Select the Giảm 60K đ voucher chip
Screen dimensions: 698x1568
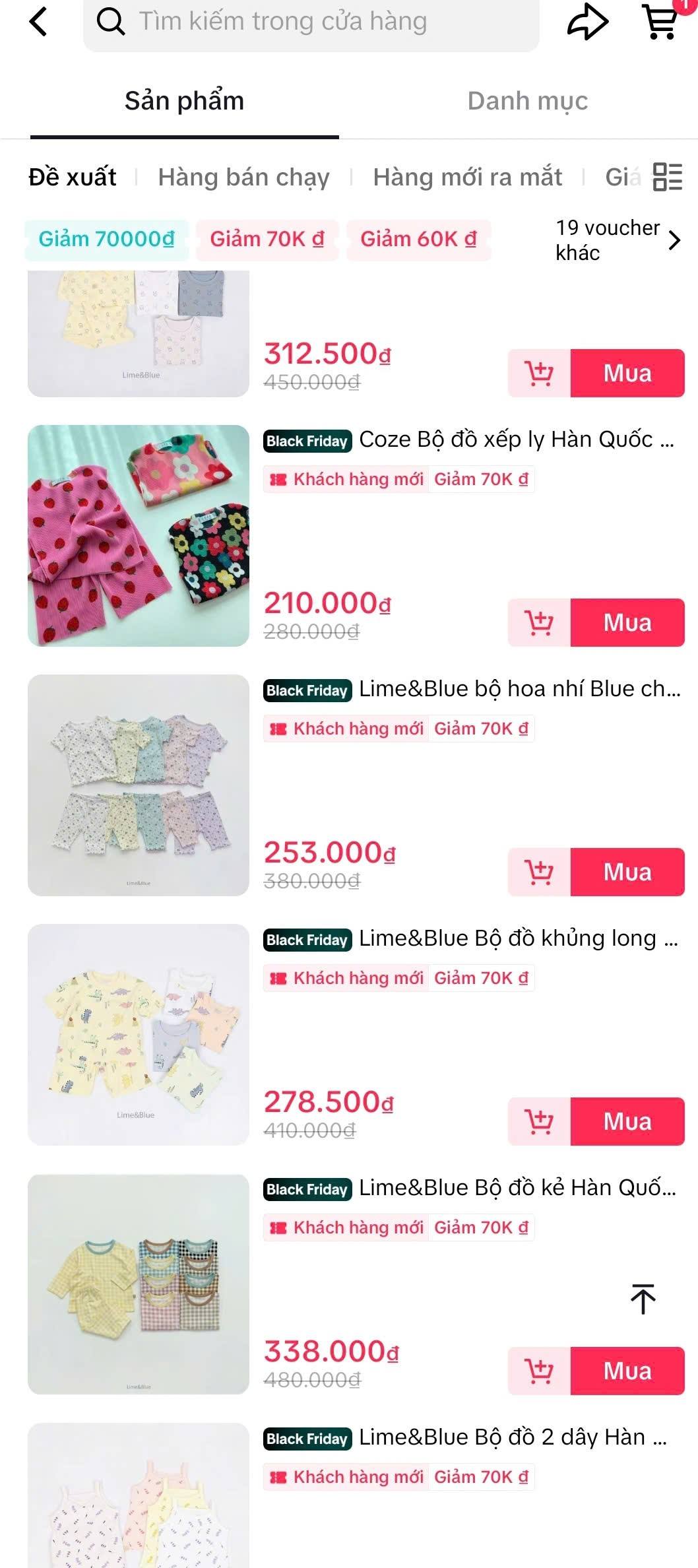tap(418, 239)
